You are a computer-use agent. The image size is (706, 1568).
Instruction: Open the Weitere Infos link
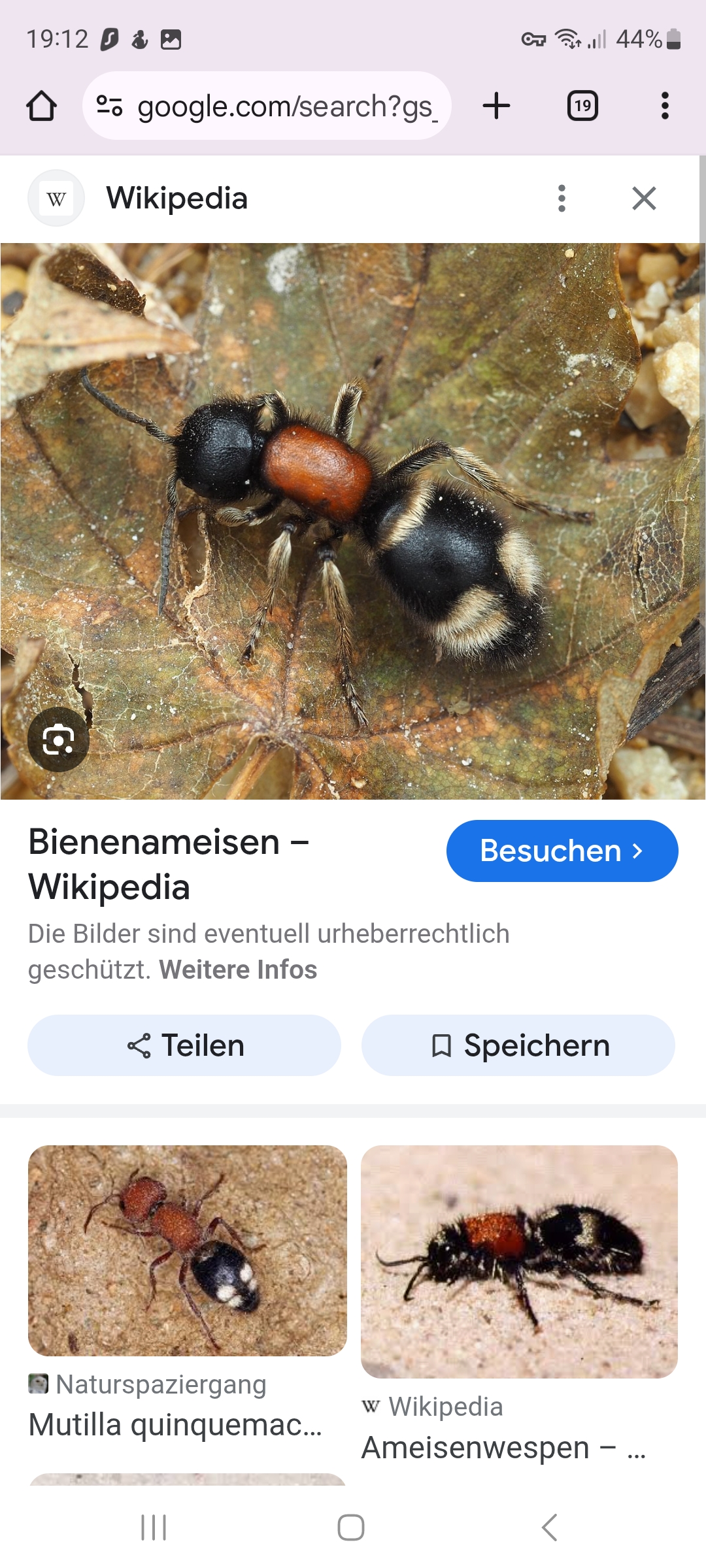238,970
